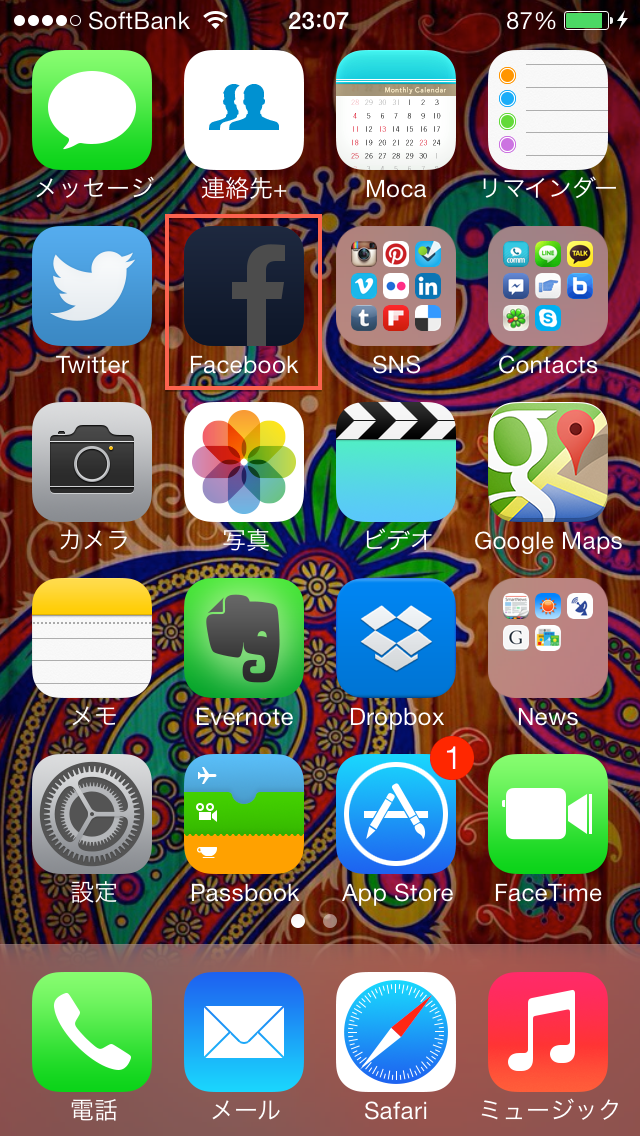Open the 写真 photos app
Viewport: 640px width, 1136px height.
[x=244, y=462]
